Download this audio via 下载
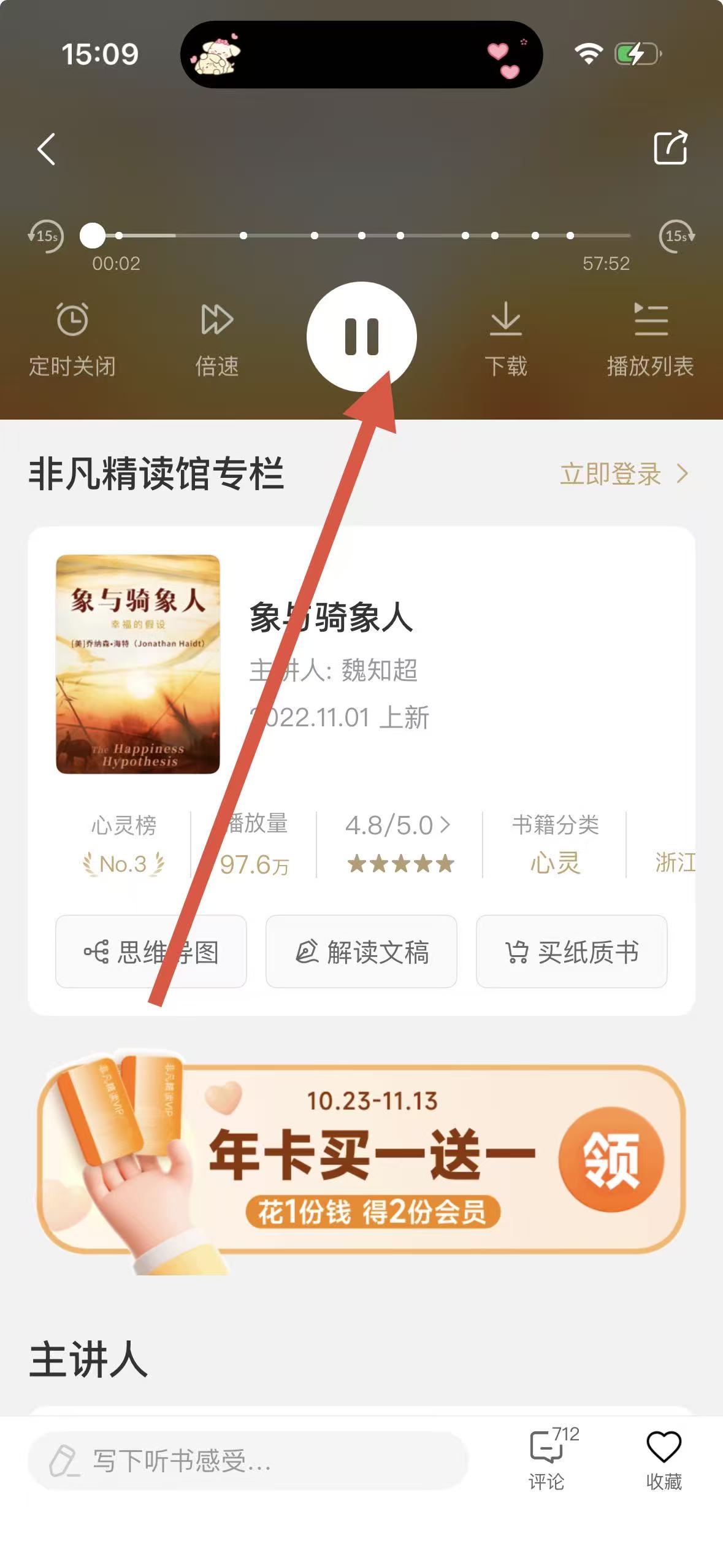Screen dimensions: 723x1568 click(x=505, y=337)
